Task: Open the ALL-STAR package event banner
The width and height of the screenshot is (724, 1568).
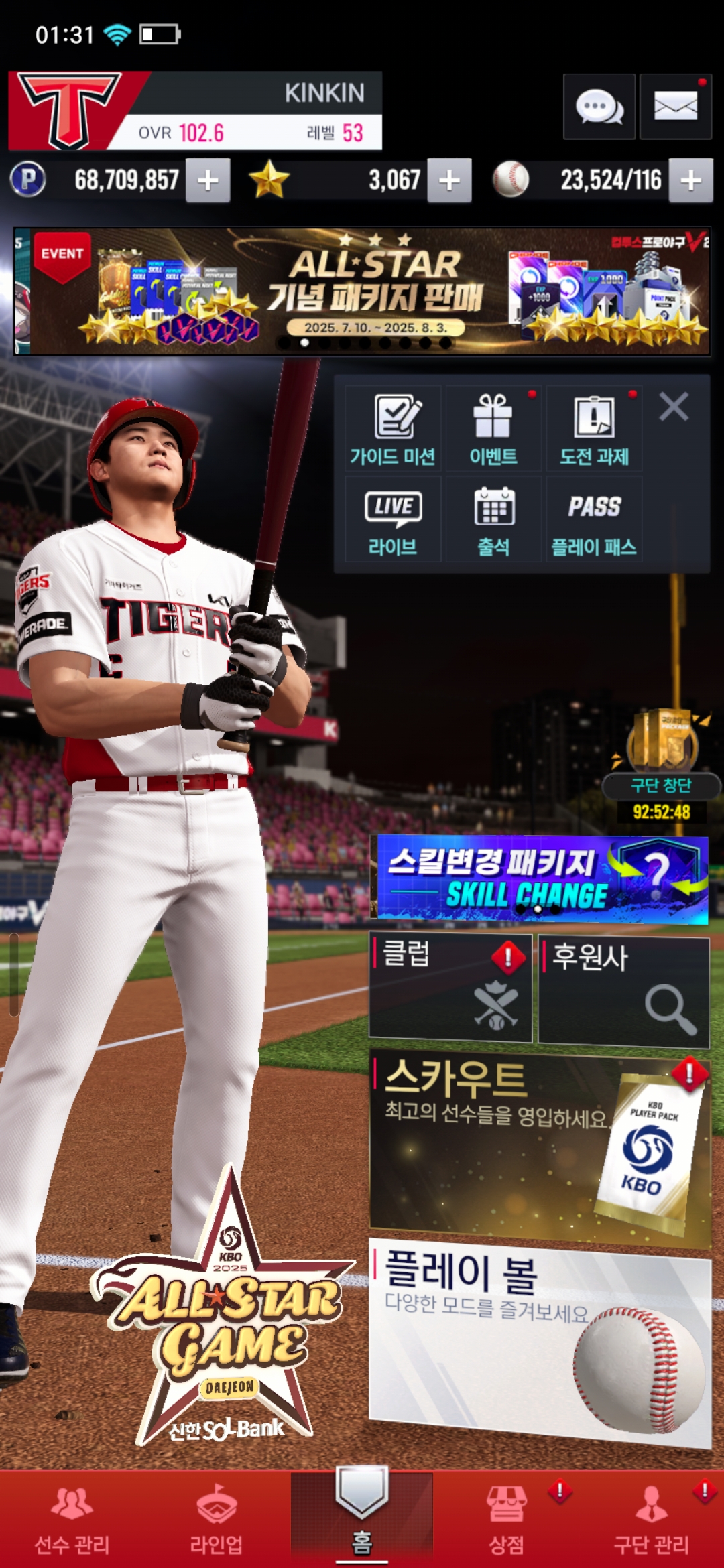Action: coord(362,291)
